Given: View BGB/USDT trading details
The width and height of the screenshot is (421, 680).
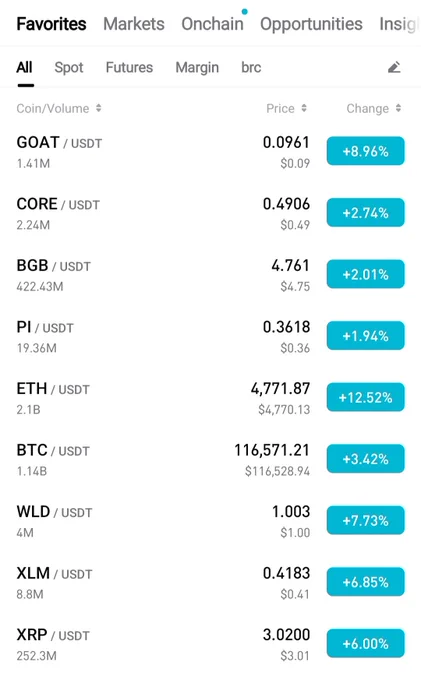Looking at the screenshot, I should (210, 275).
